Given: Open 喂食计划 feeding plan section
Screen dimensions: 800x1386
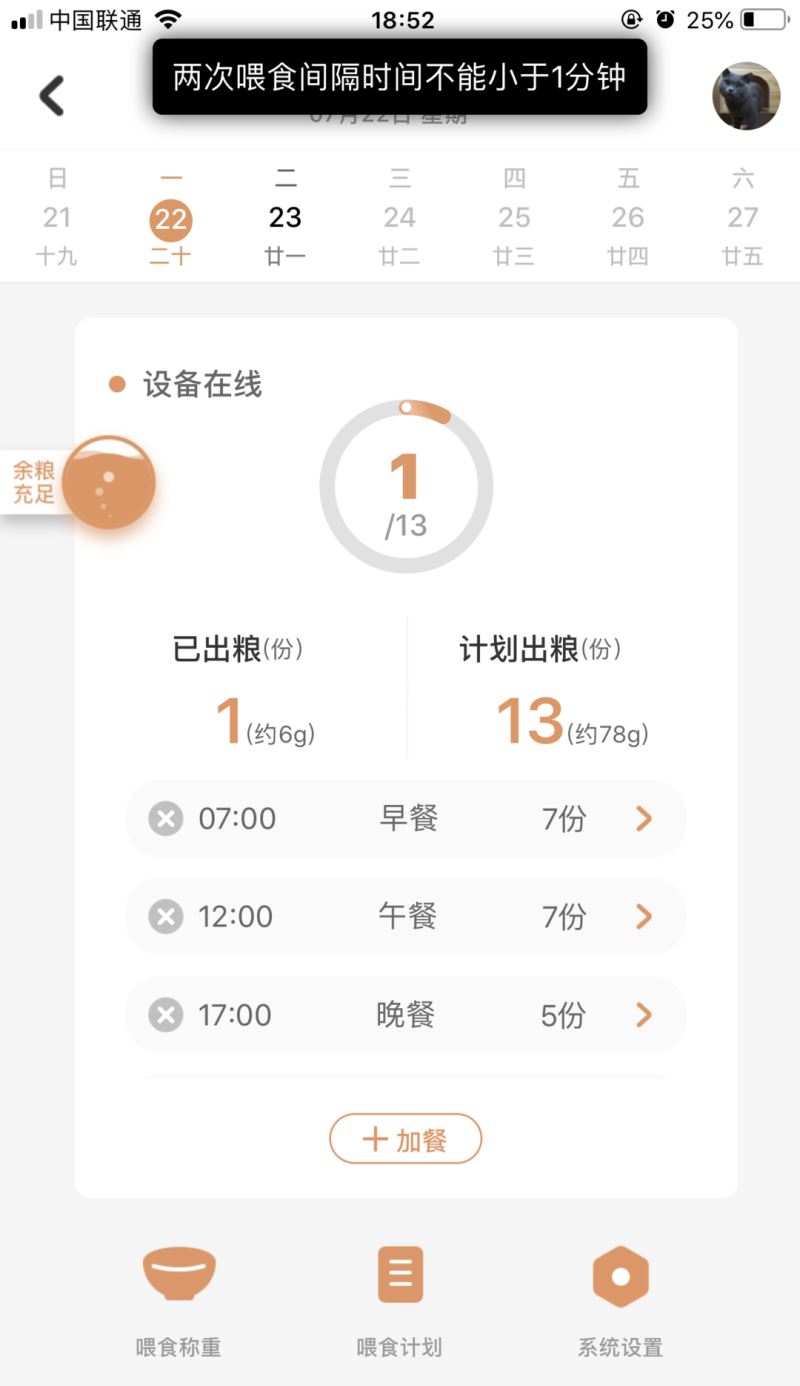Looking at the screenshot, I should (x=400, y=1300).
